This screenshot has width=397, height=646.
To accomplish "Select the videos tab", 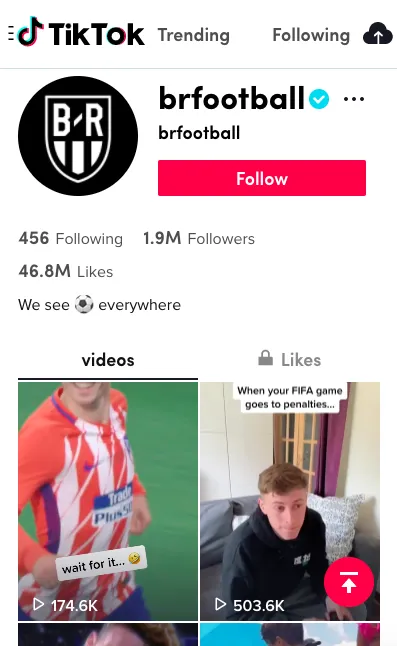I will (108, 360).
